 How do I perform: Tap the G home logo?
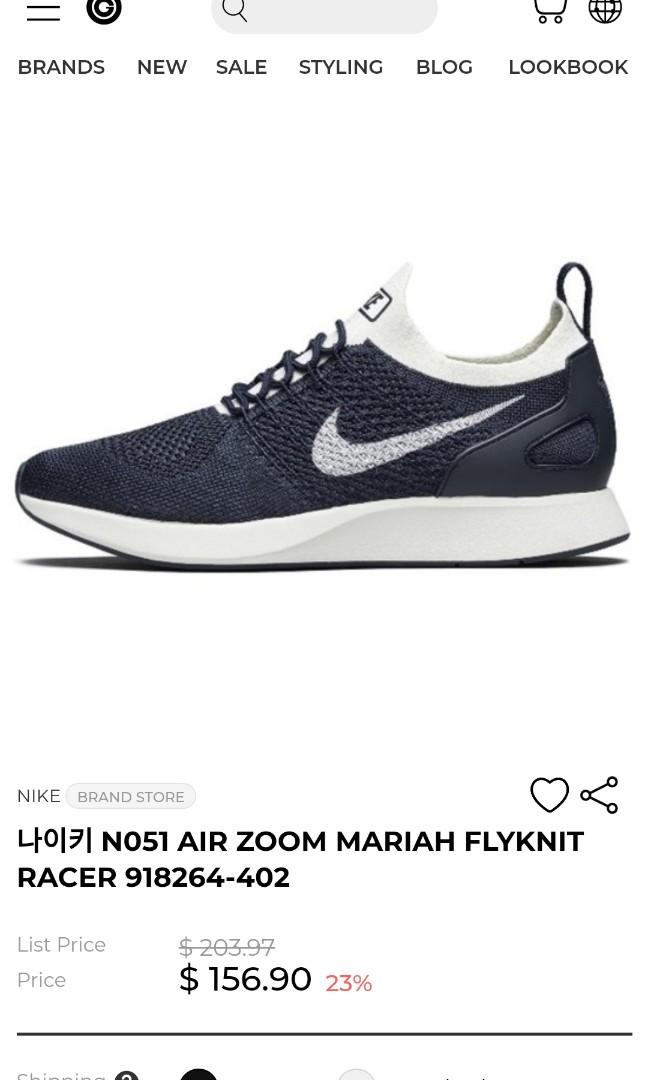[x=104, y=10]
